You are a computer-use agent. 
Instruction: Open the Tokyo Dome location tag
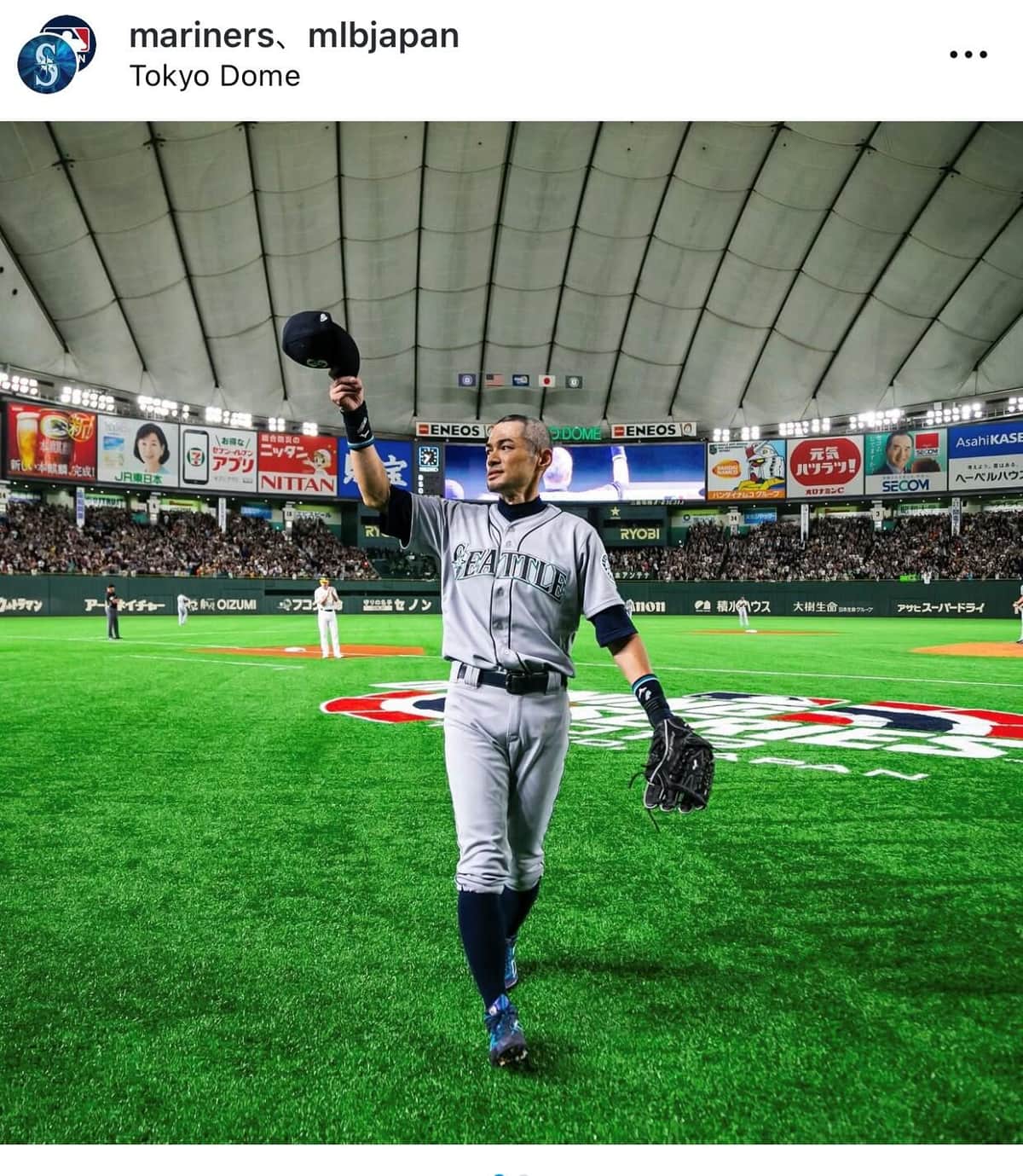215,76
